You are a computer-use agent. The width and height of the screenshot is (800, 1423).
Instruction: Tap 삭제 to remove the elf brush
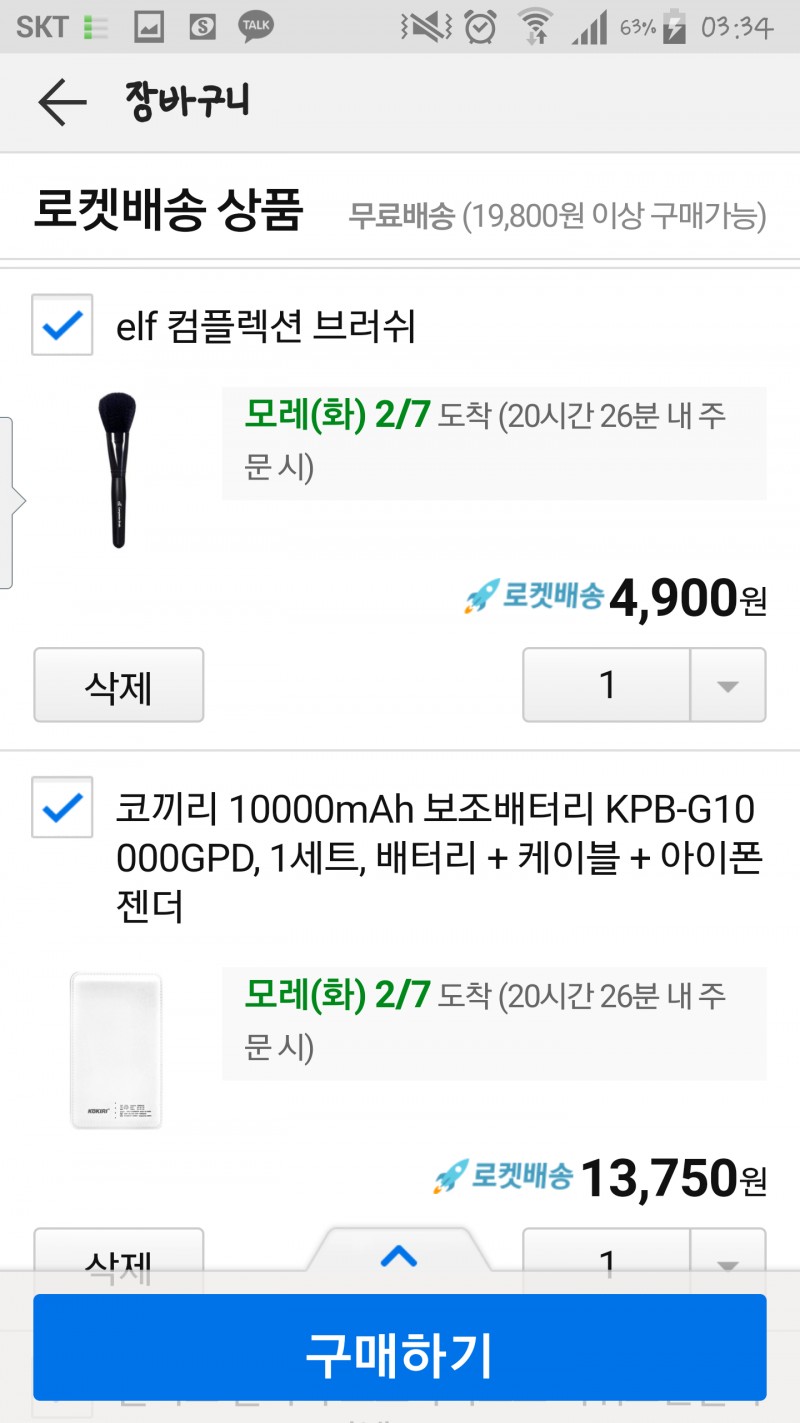point(118,685)
